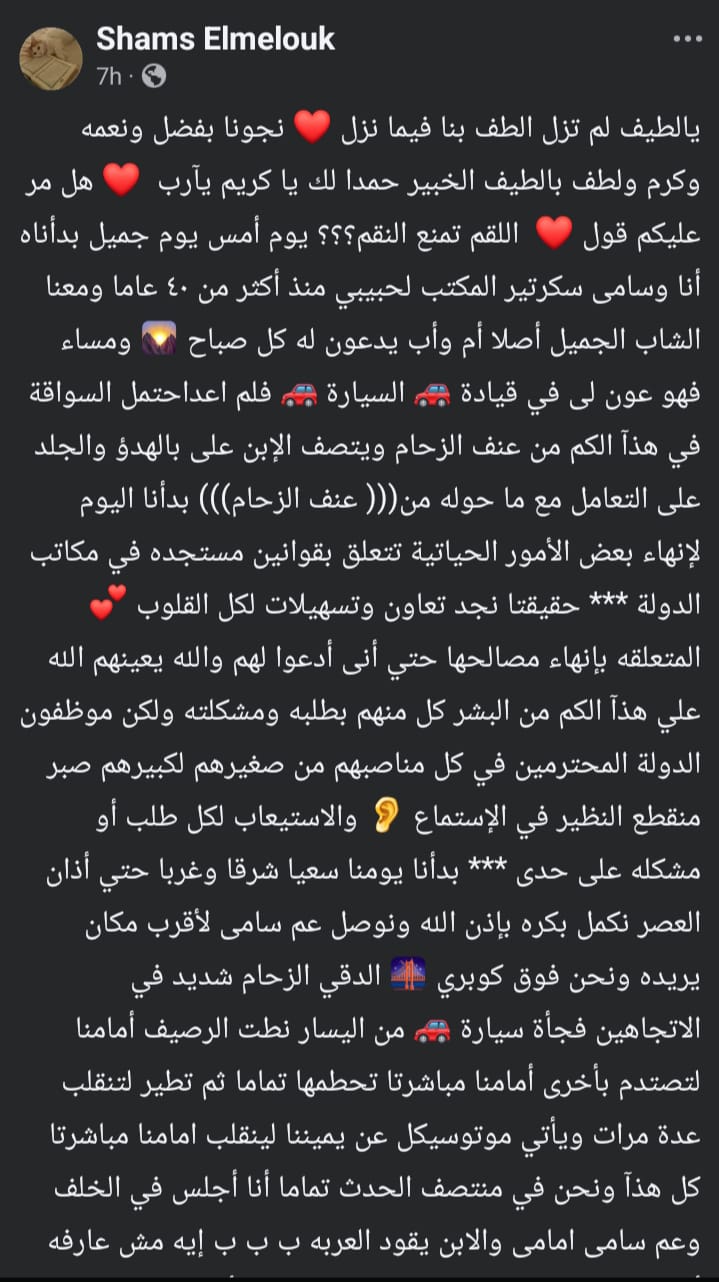
Task: View the post's public audience globe icon
Action: (x=153, y=76)
